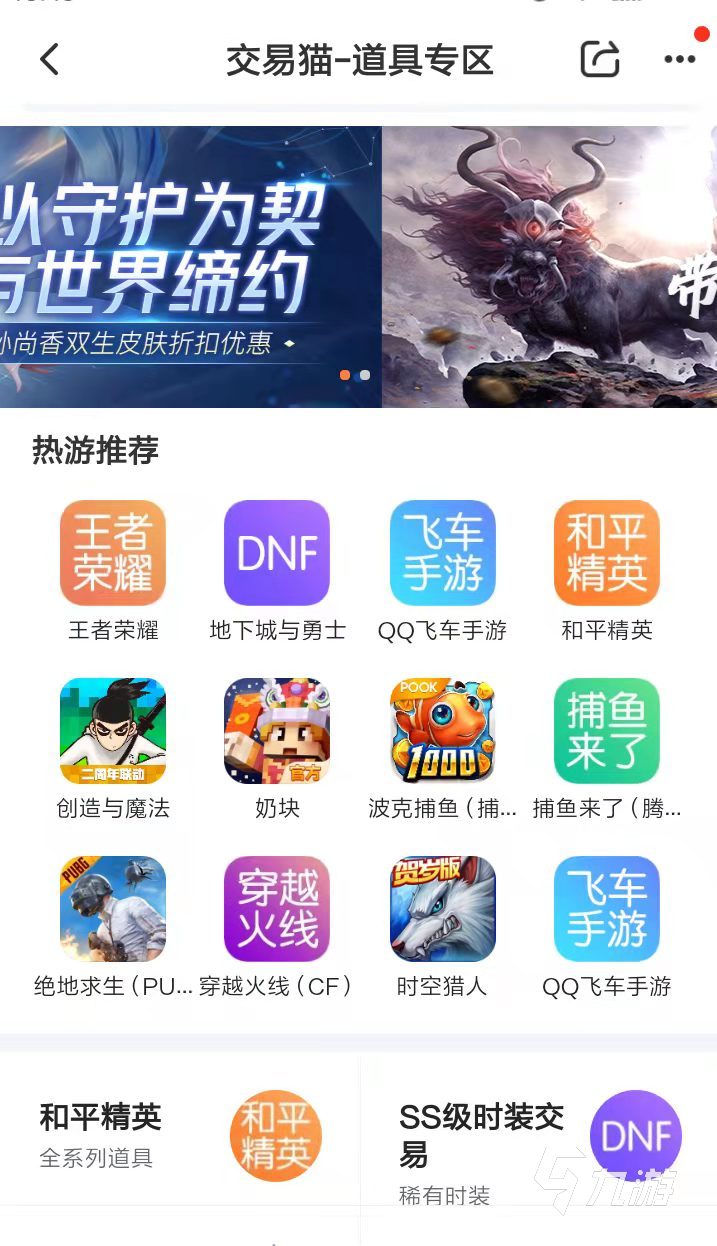The height and width of the screenshot is (1246, 717).
Task: Tap the 奶块 game icon
Action: [x=277, y=731]
